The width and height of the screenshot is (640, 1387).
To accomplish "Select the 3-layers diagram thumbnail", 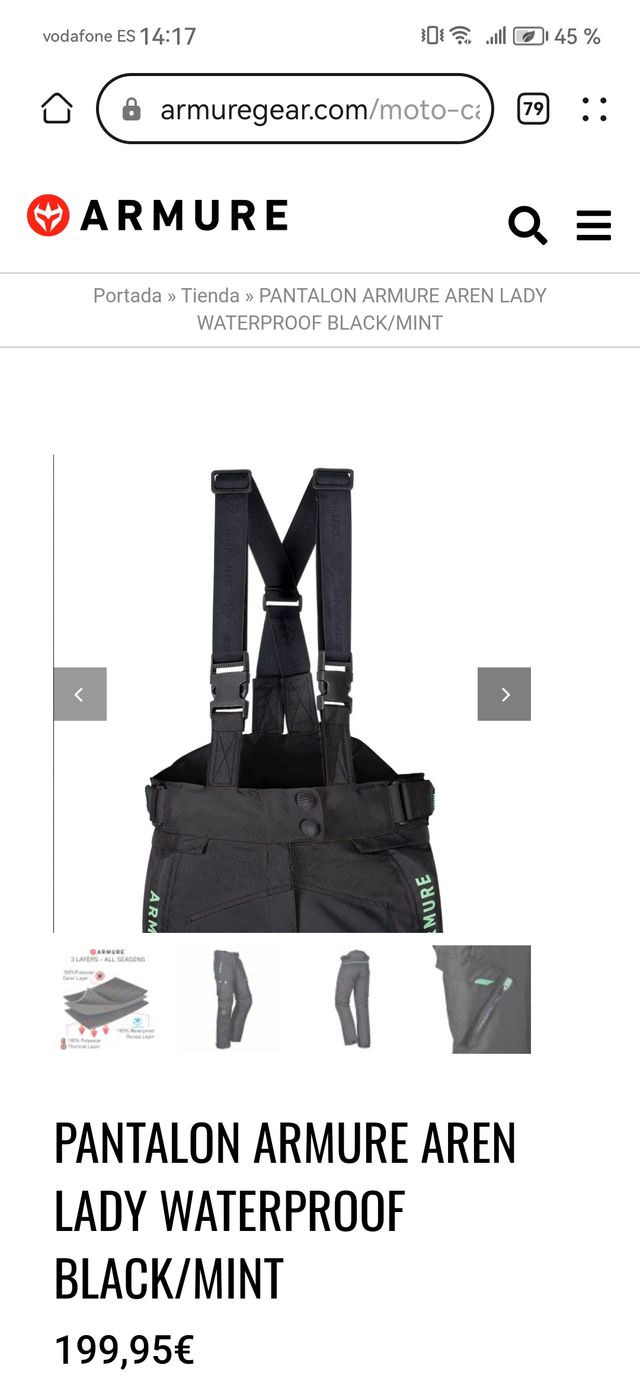I will [105, 999].
